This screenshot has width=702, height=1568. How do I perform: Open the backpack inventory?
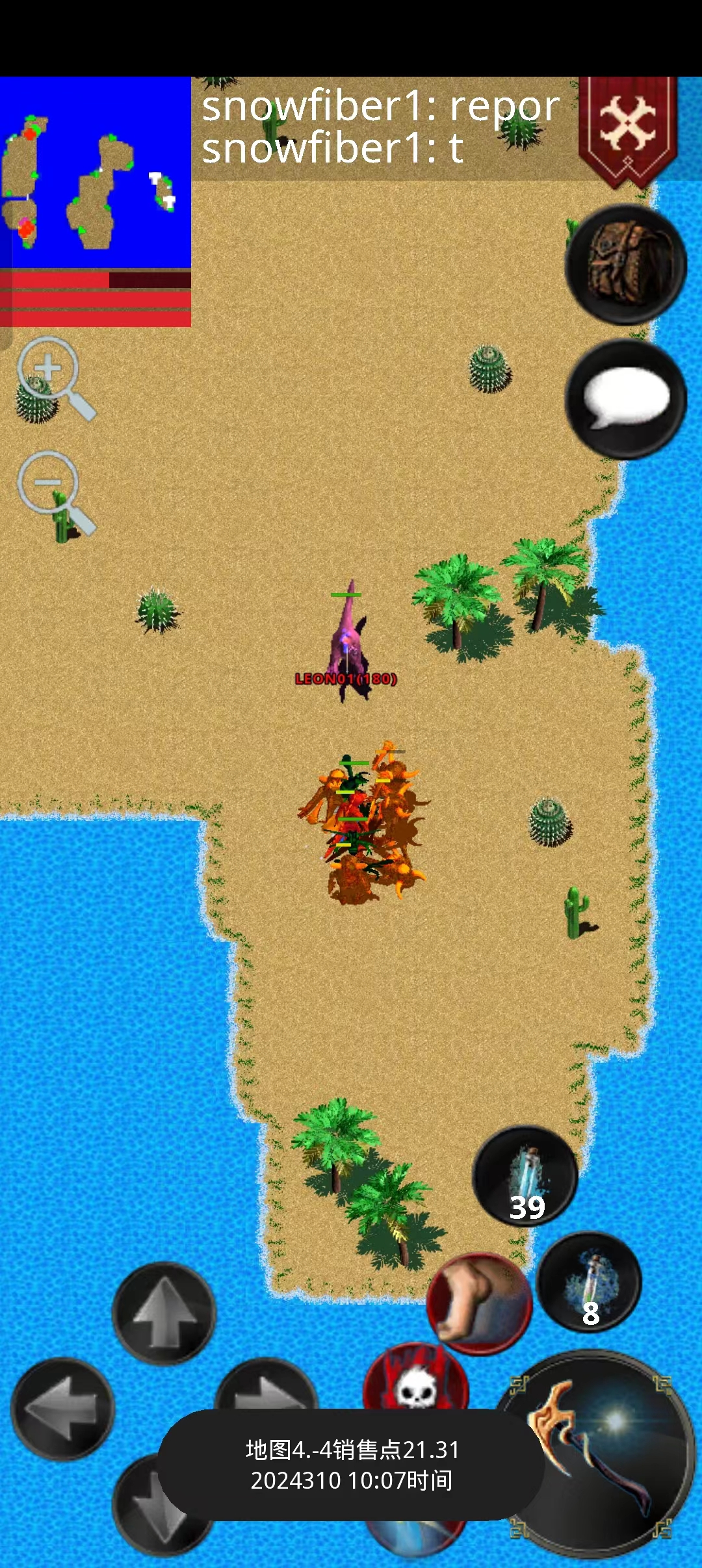click(x=626, y=264)
